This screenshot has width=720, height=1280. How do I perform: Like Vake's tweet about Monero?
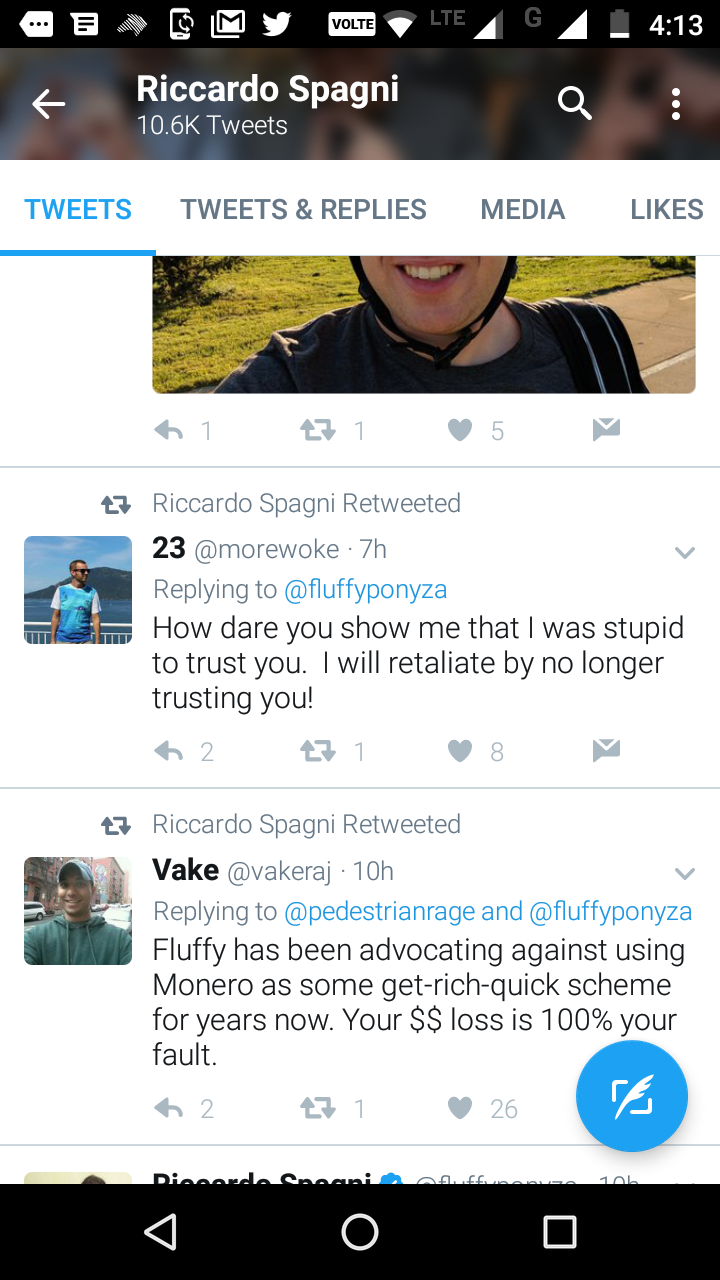coord(460,1108)
